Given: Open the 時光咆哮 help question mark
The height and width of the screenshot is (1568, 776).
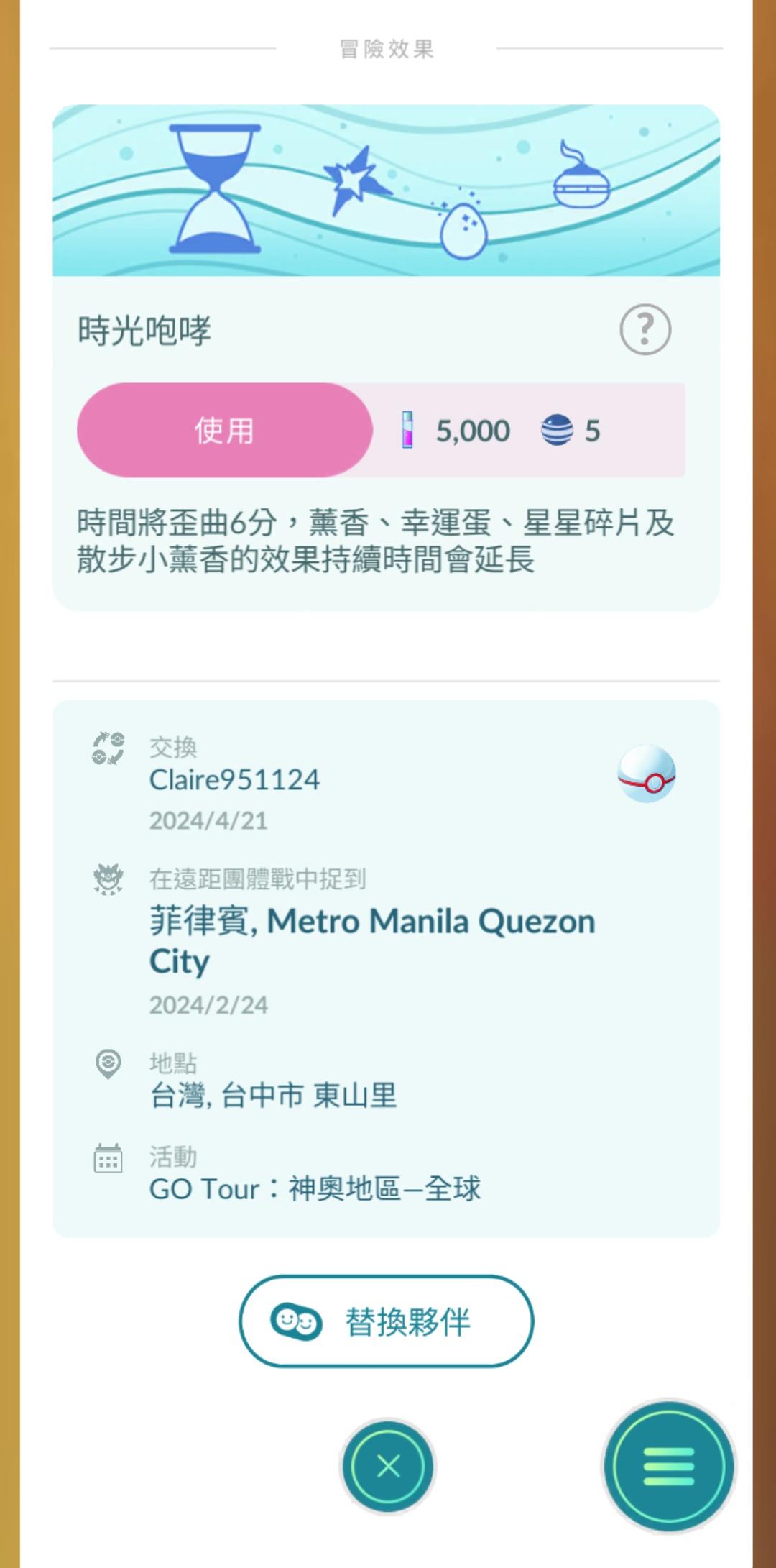Looking at the screenshot, I should click(x=645, y=330).
